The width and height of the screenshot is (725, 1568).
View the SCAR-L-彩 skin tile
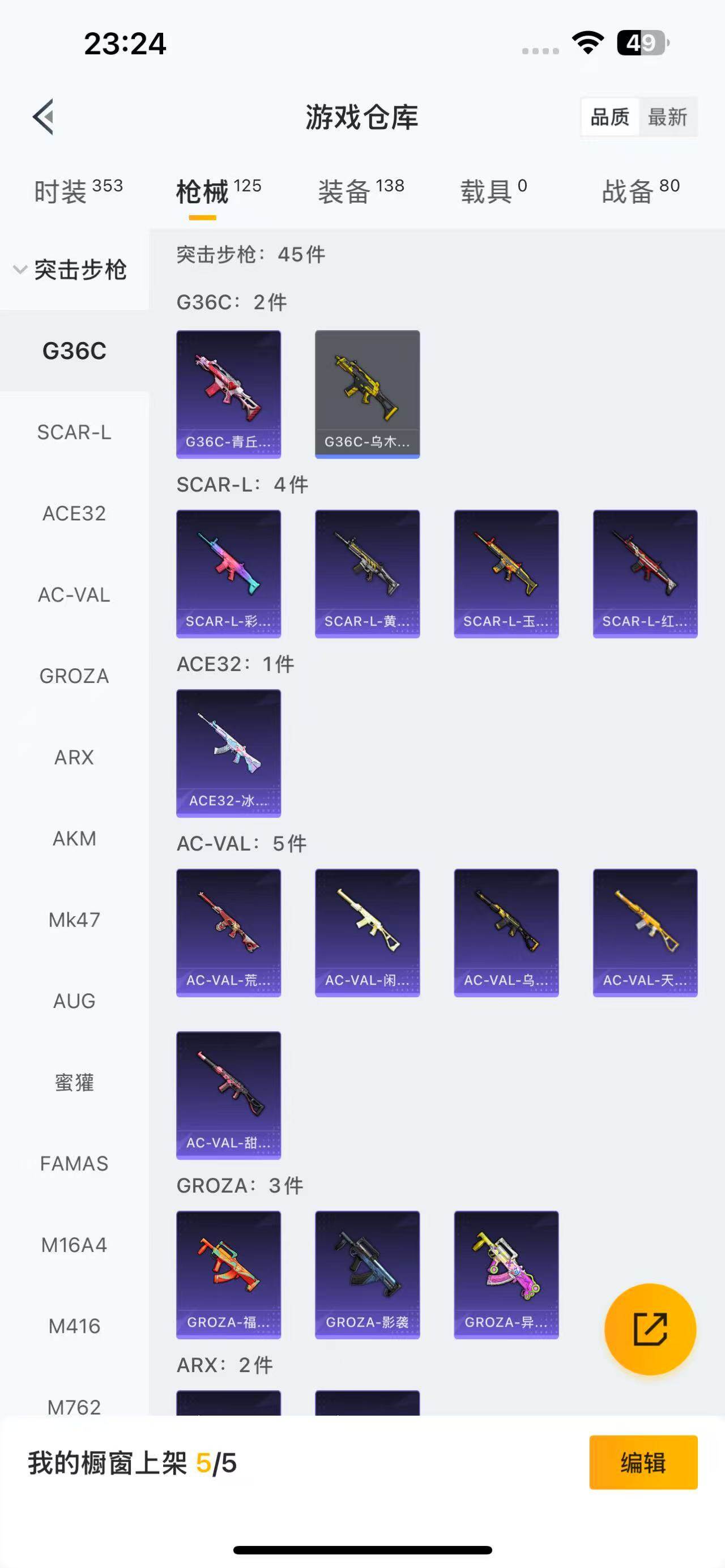pos(228,574)
